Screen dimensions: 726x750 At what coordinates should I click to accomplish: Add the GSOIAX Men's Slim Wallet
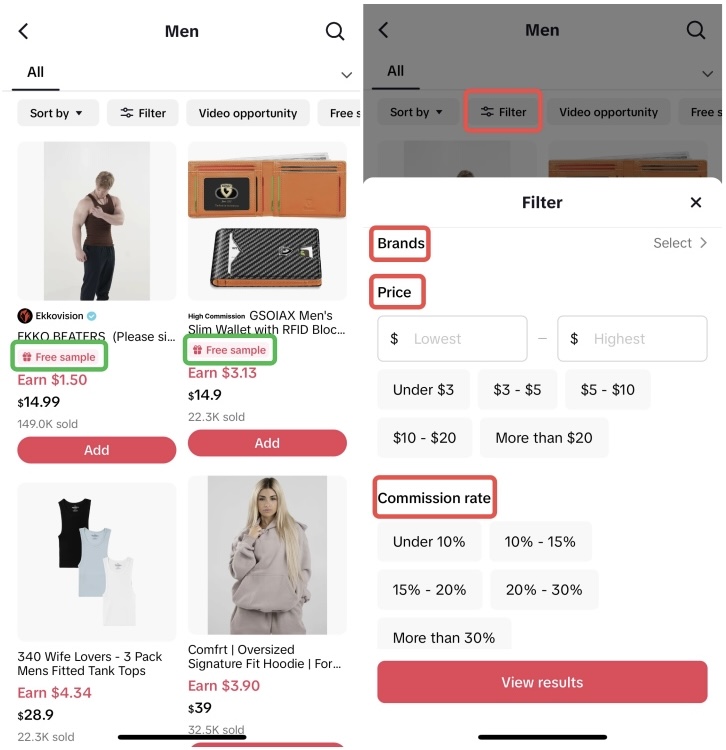click(x=267, y=443)
